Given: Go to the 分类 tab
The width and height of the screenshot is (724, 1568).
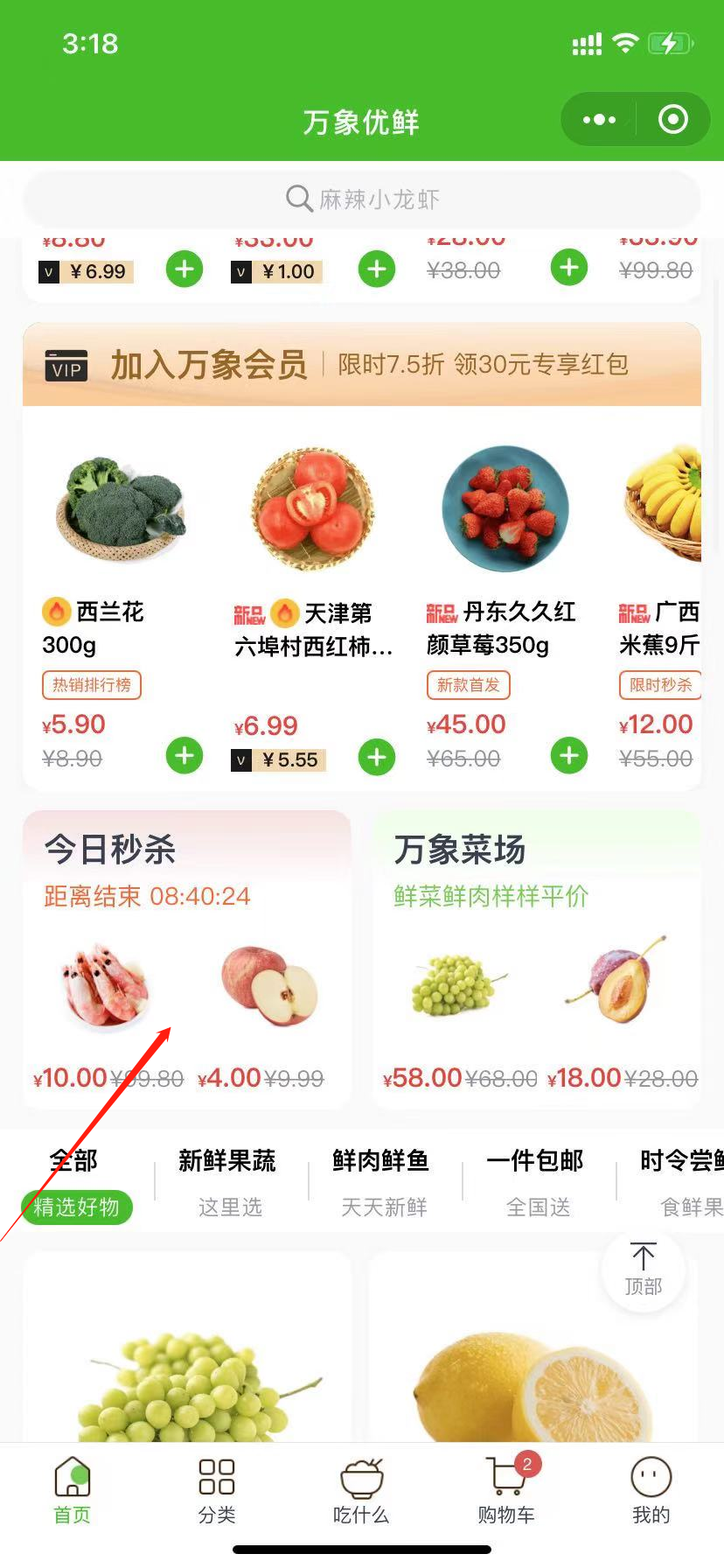Looking at the screenshot, I should tap(216, 1491).
